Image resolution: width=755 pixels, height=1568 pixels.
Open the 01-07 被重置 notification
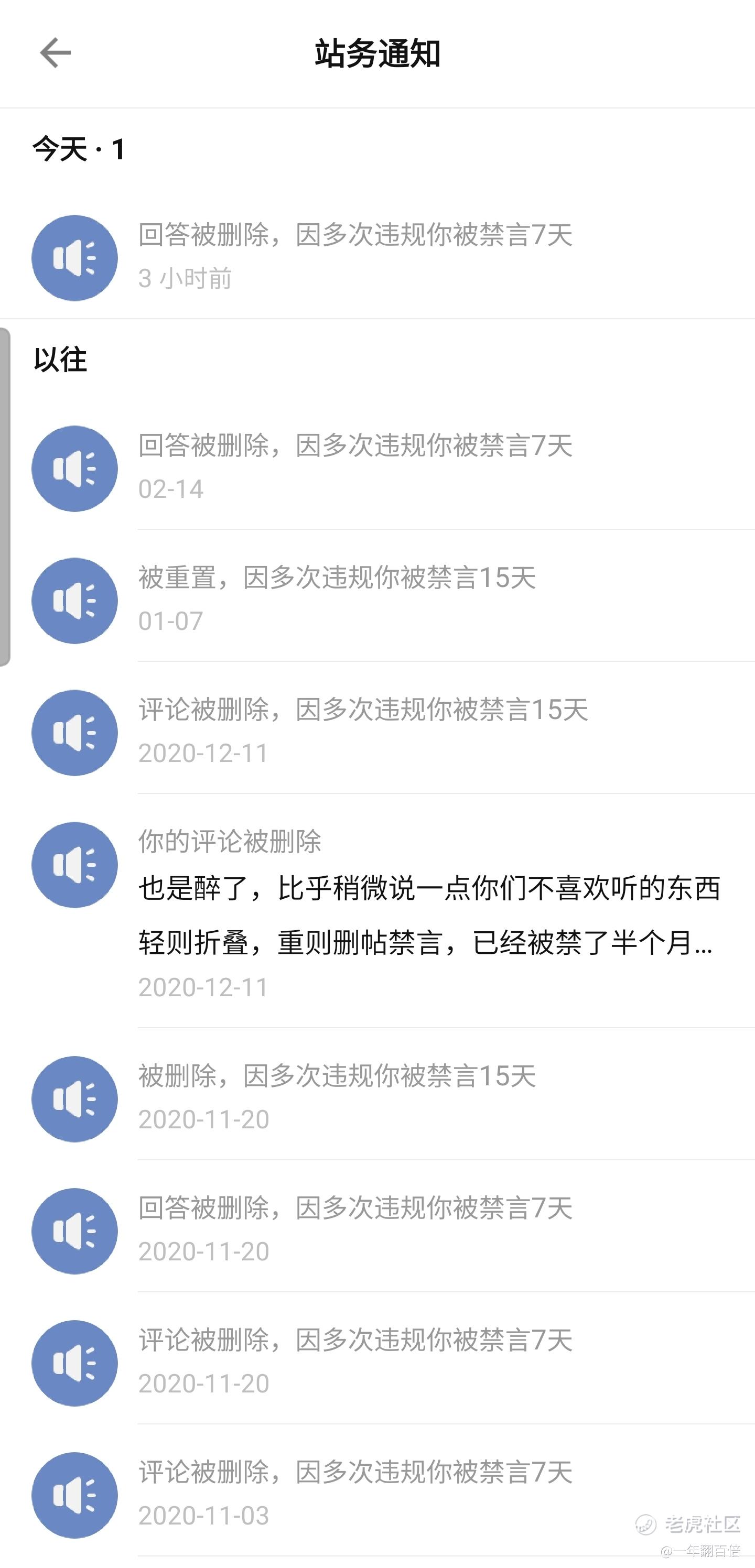(377, 601)
